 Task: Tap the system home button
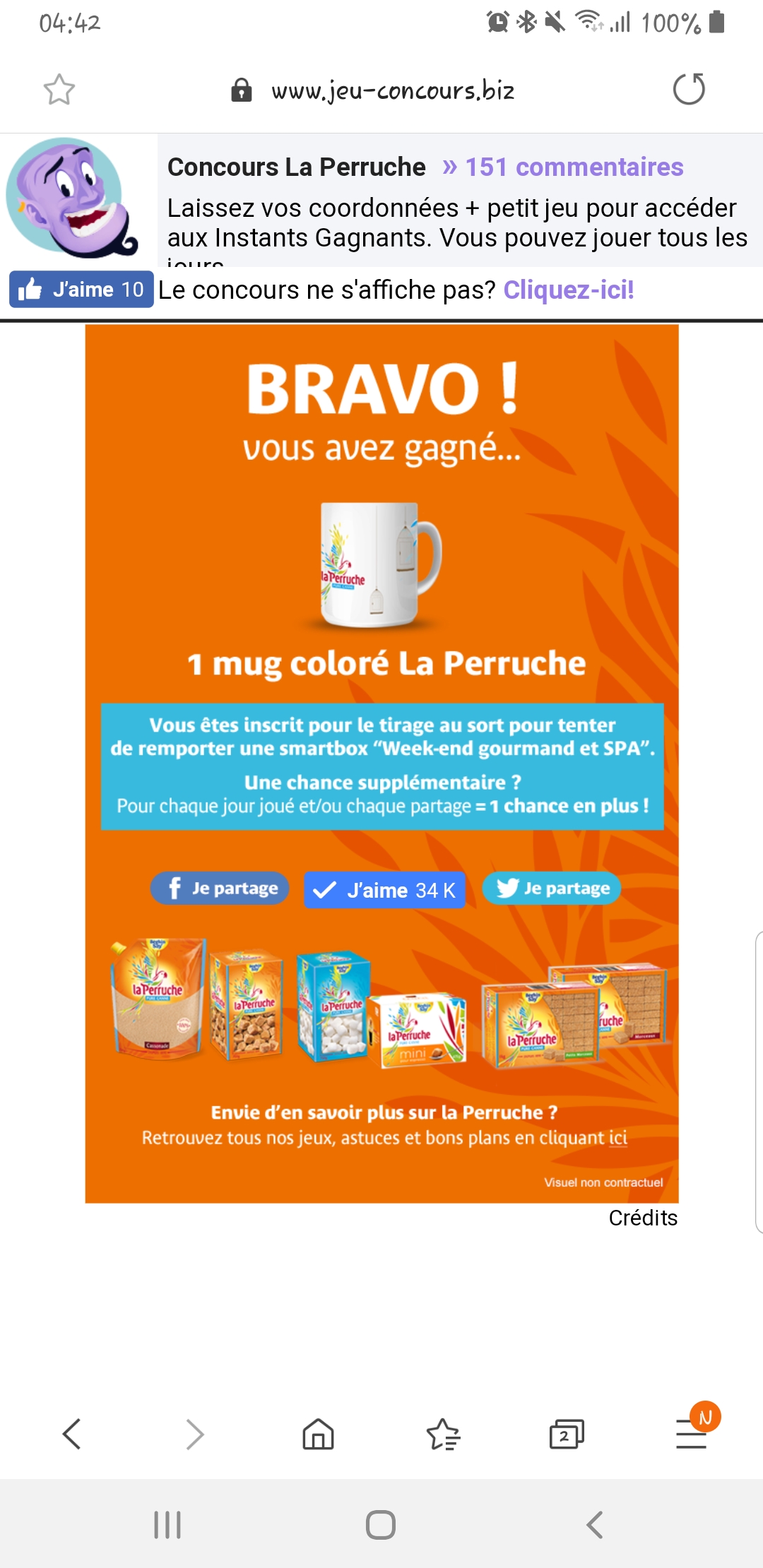pyautogui.click(x=381, y=1525)
